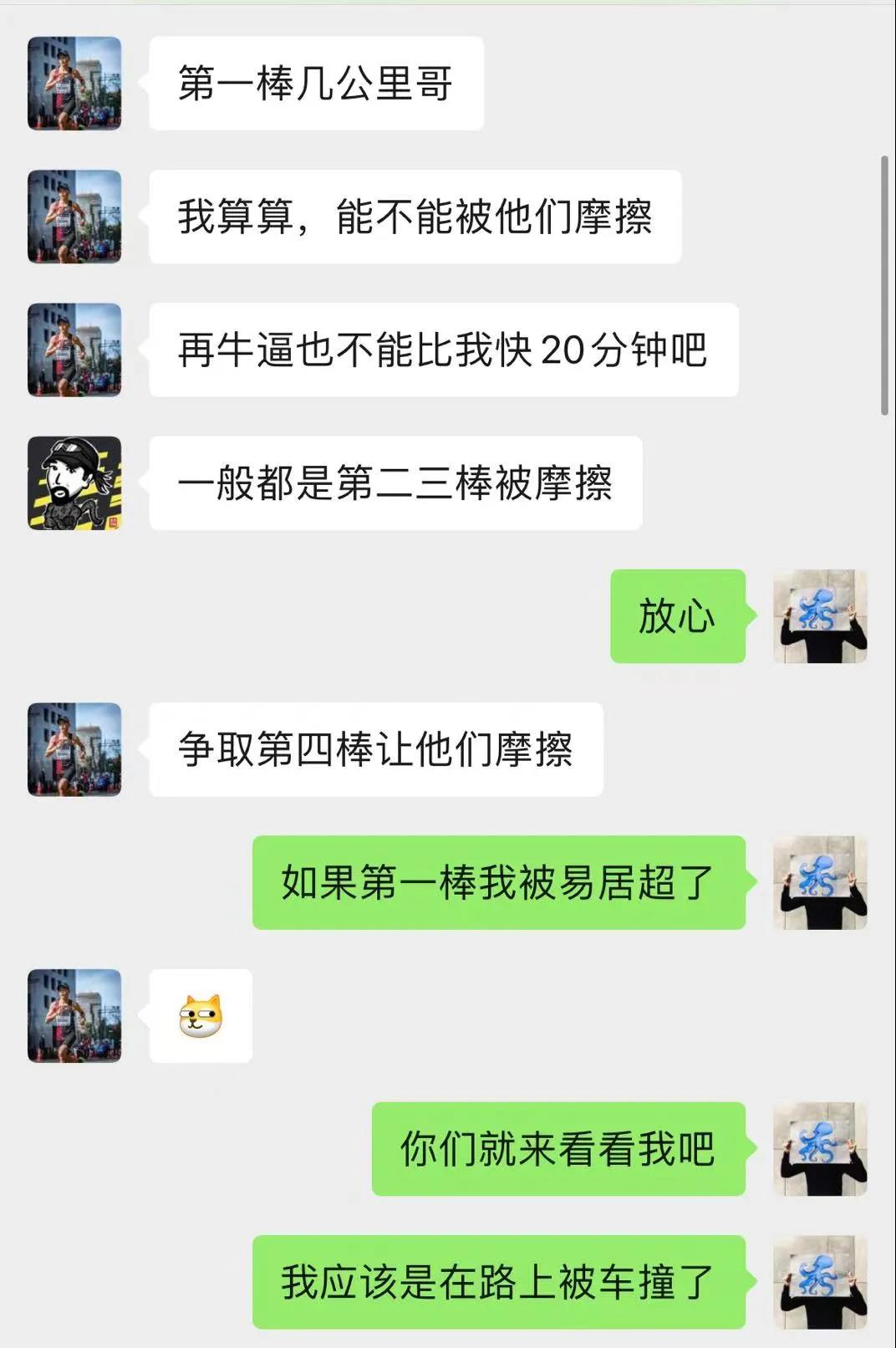This screenshot has width=896, height=1348.
Task: Open own avatar beside "放心" message
Action: [x=819, y=616]
